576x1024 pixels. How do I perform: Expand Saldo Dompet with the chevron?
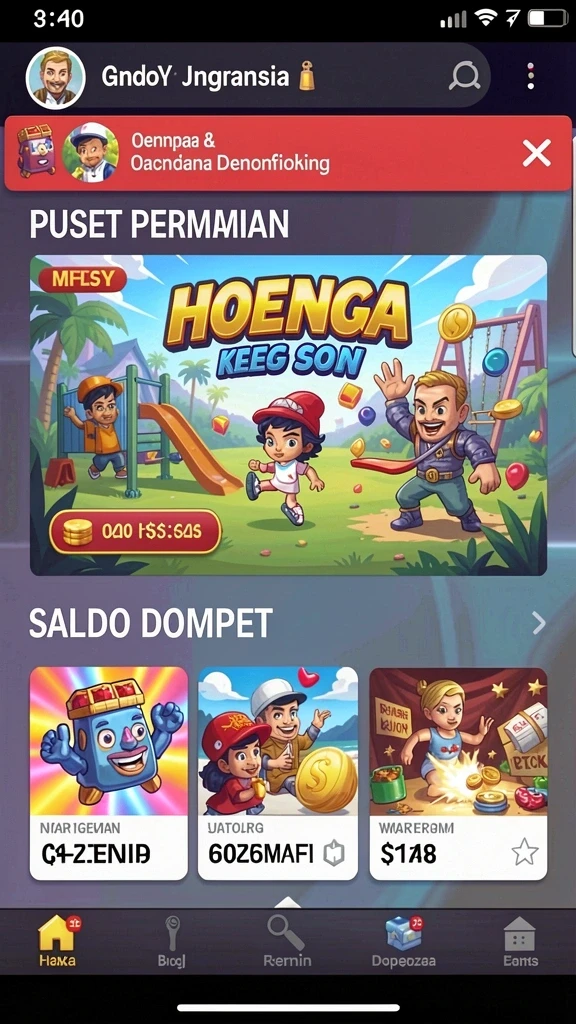click(539, 624)
